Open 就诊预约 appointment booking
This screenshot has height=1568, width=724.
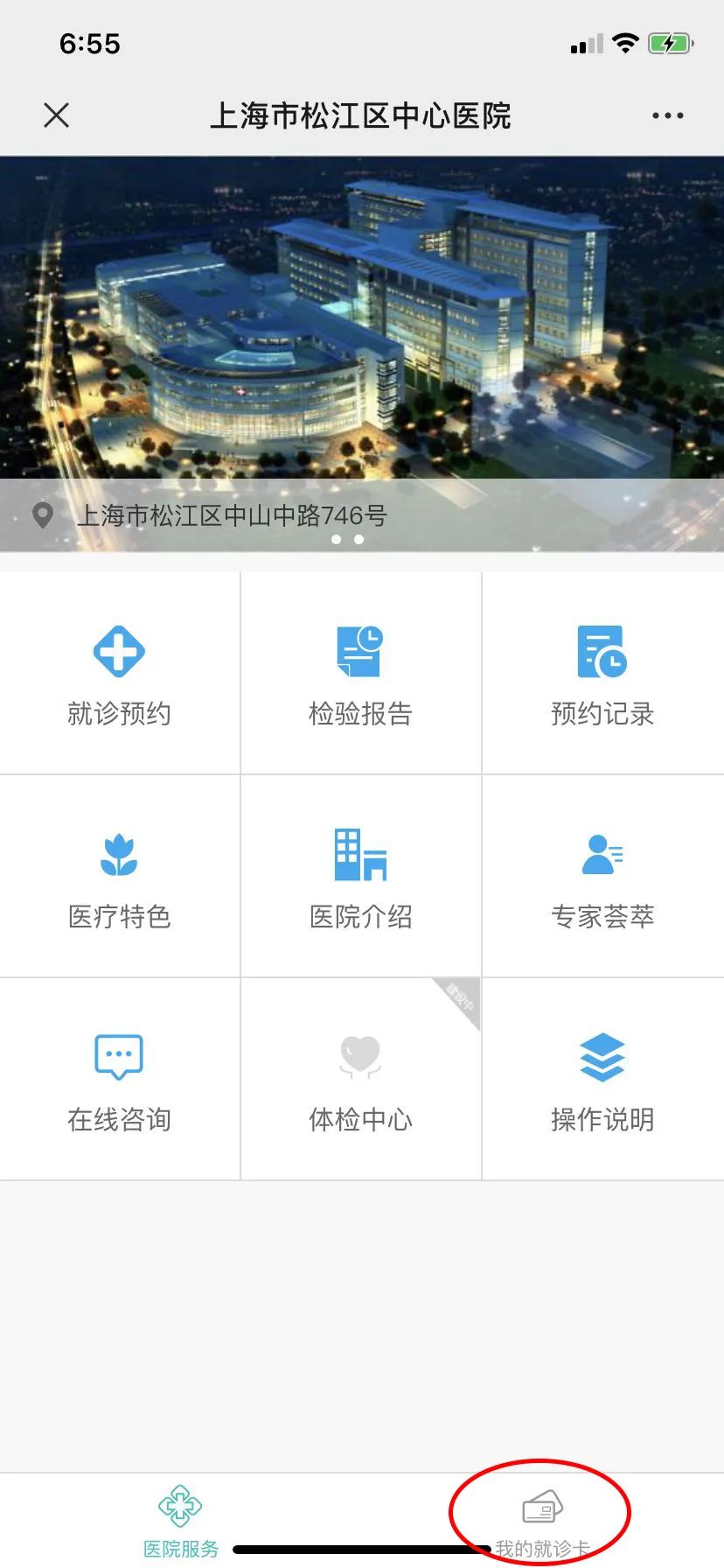[120, 675]
